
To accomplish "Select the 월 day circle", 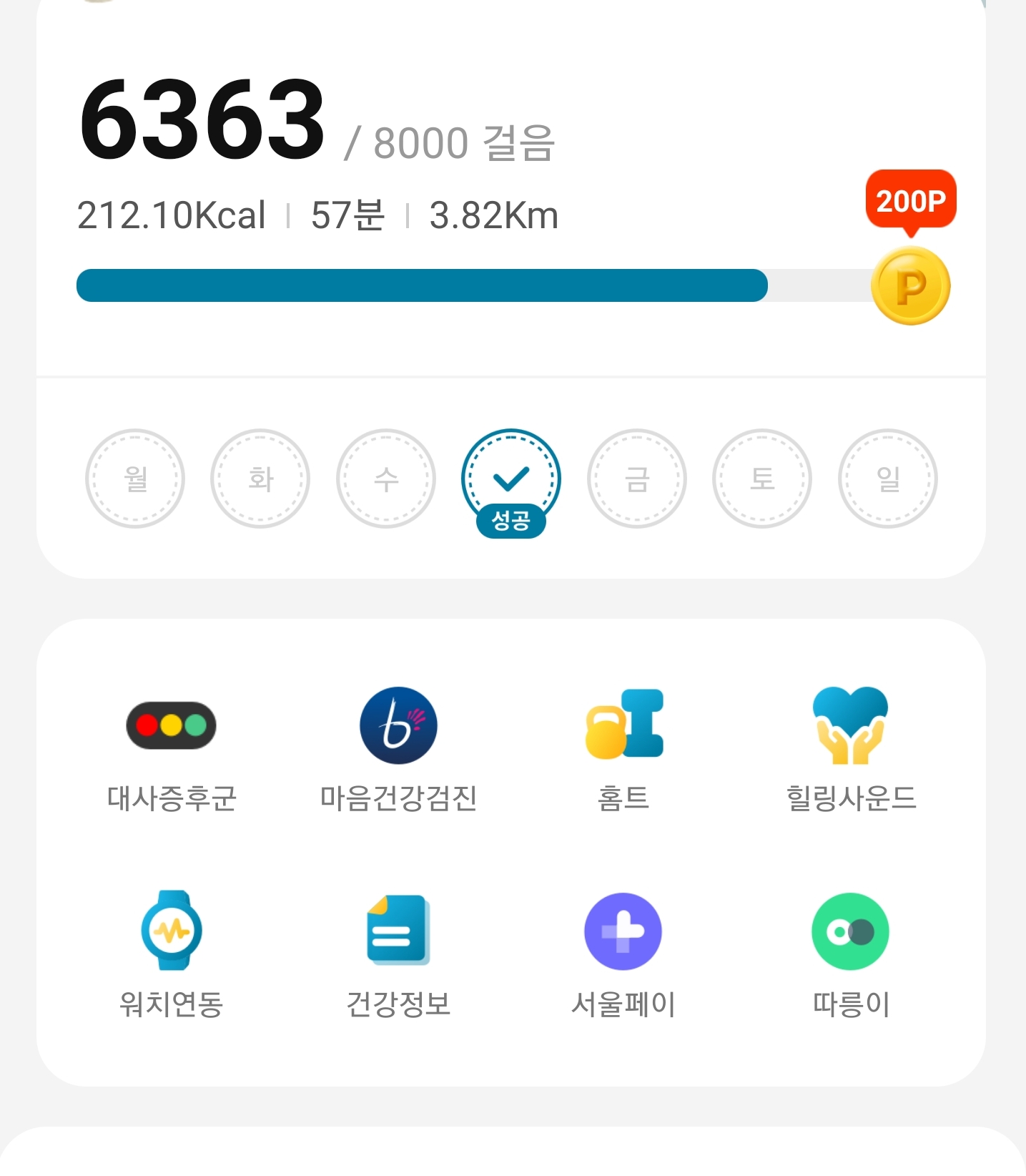I will (135, 479).
